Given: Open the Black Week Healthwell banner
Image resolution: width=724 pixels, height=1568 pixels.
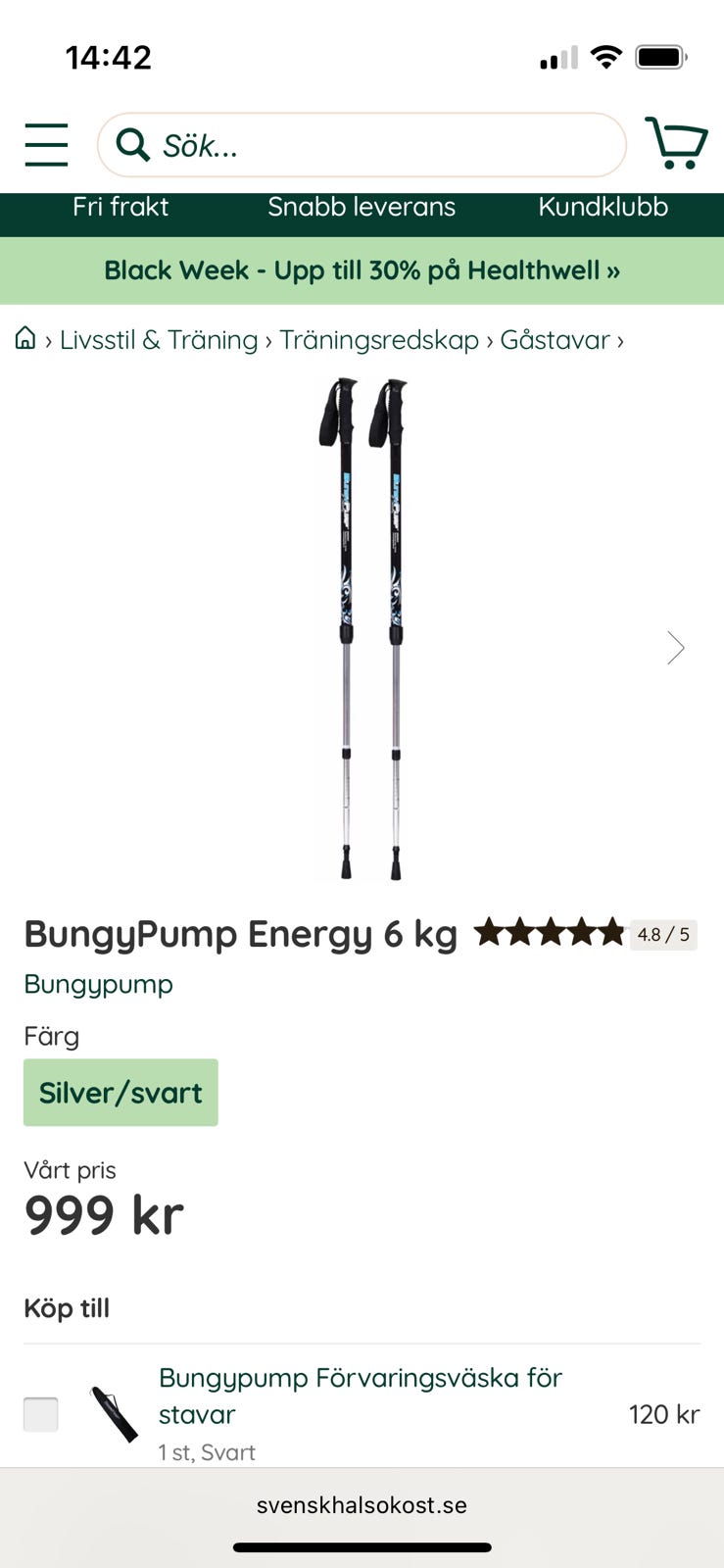Looking at the screenshot, I should [x=362, y=270].
